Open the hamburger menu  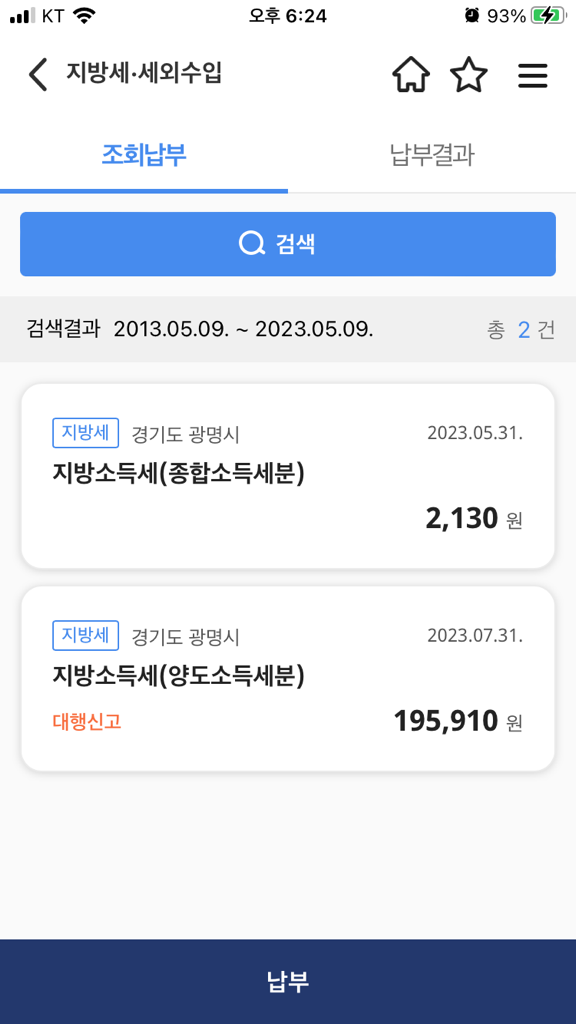click(533, 75)
